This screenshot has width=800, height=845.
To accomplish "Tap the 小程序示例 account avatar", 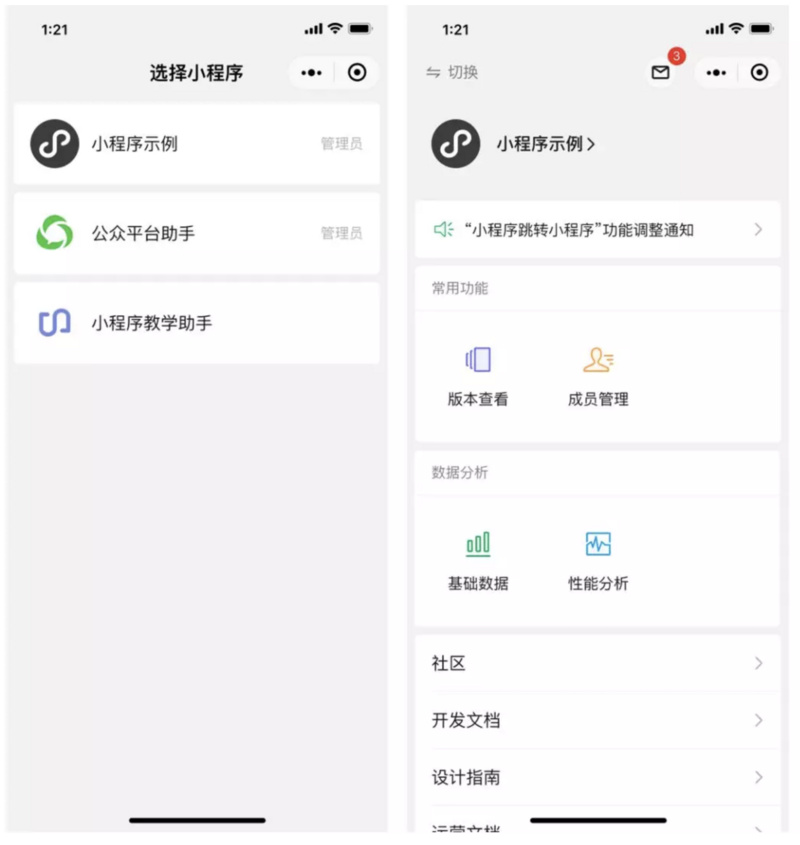I will pos(455,142).
